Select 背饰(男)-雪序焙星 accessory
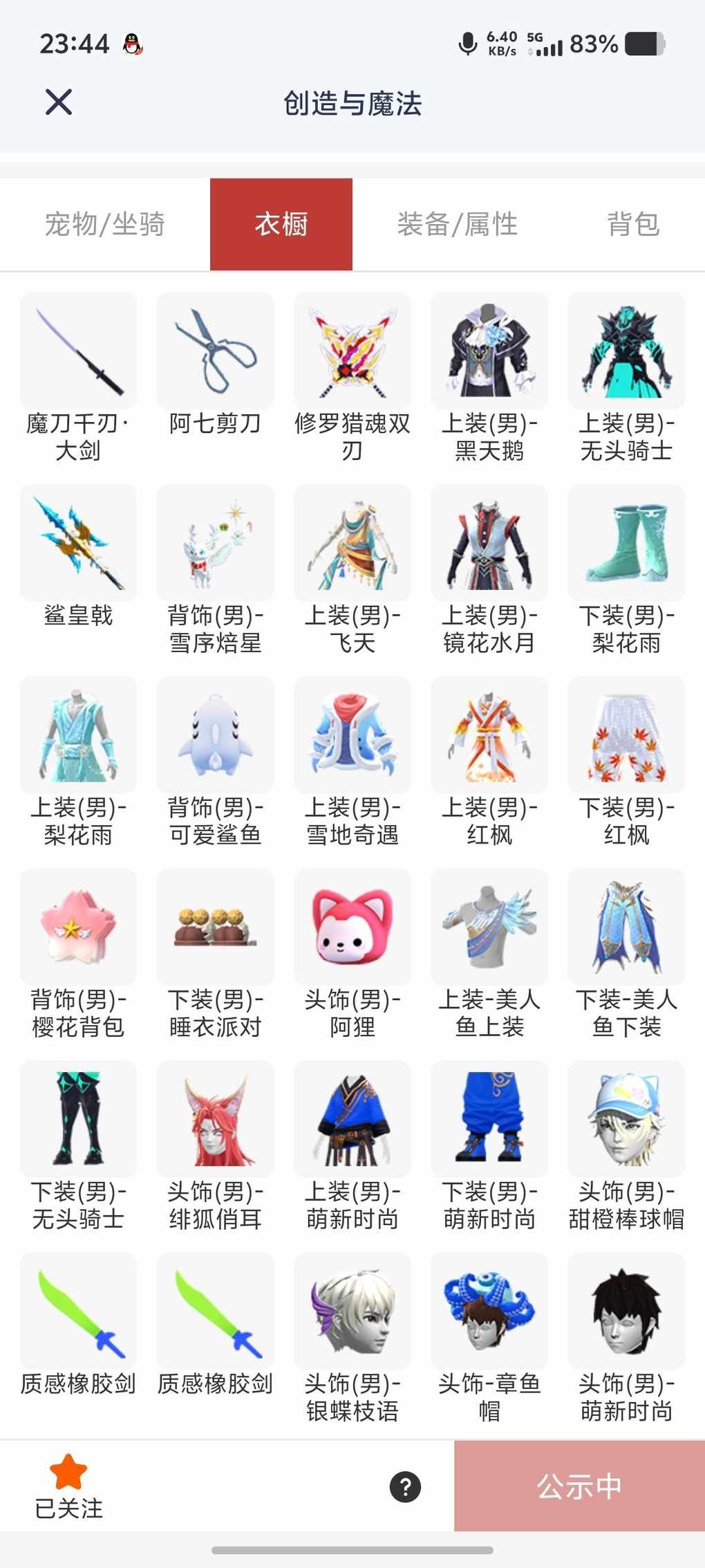This screenshot has width=705, height=1568. coord(215,544)
